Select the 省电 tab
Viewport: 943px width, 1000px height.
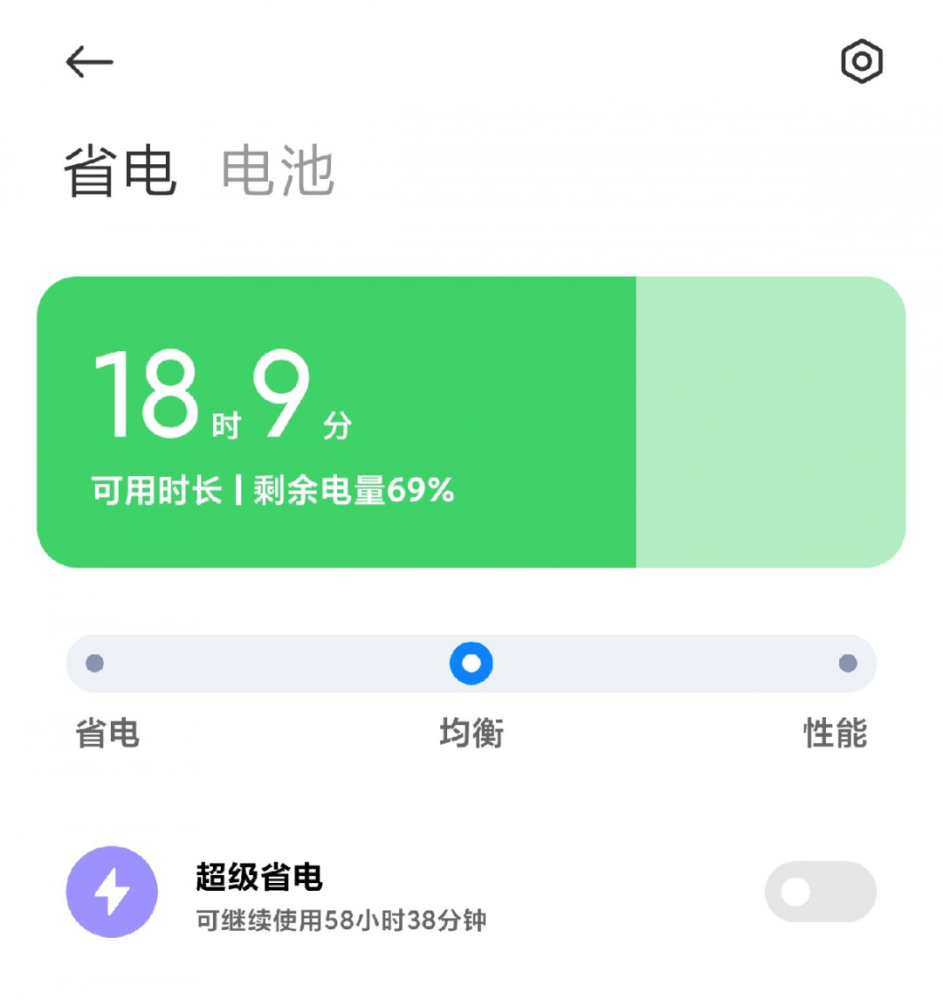(x=118, y=170)
